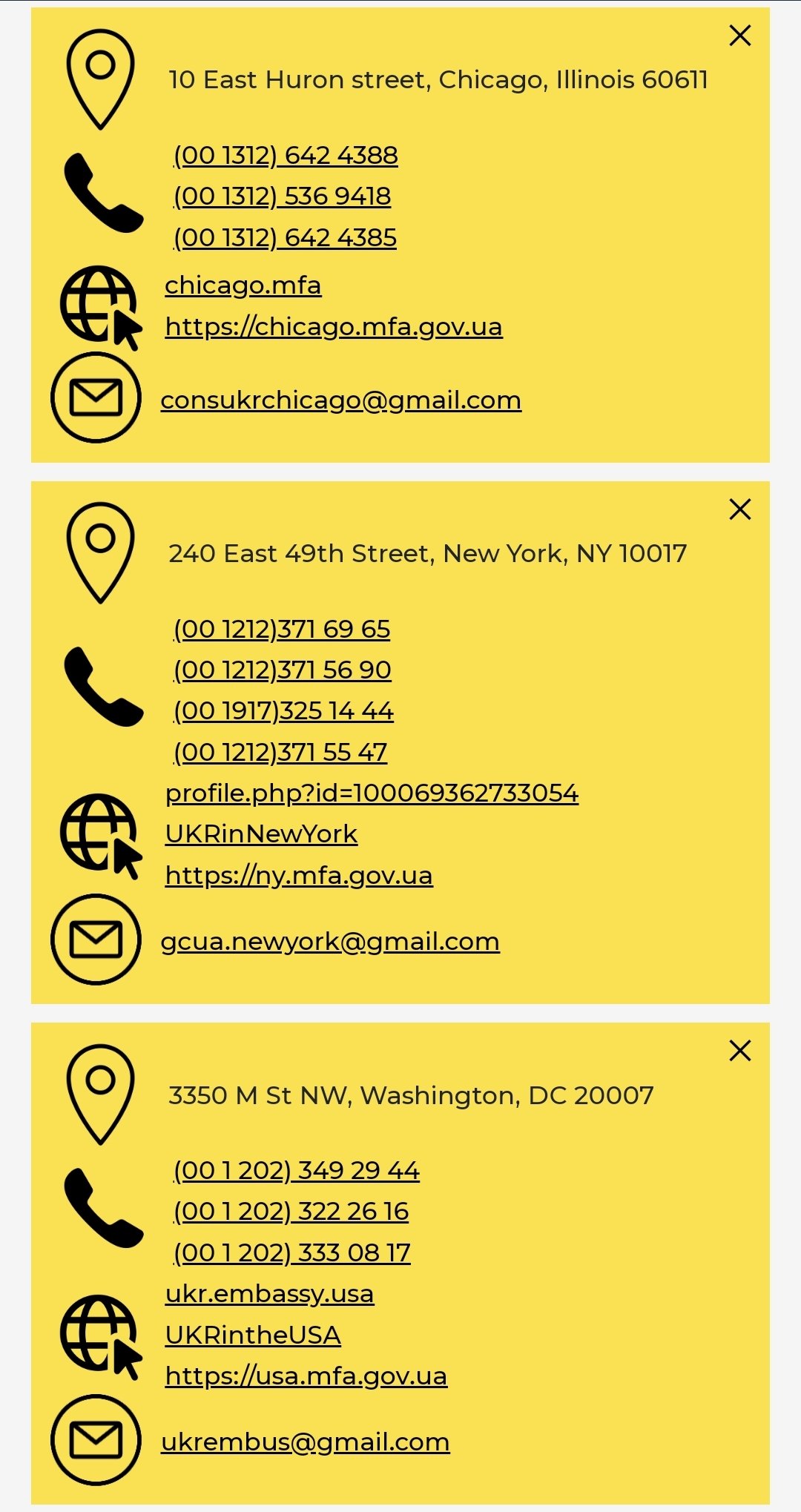
Task: Visit https://ny.mfa.gov.ua
Action: point(298,876)
